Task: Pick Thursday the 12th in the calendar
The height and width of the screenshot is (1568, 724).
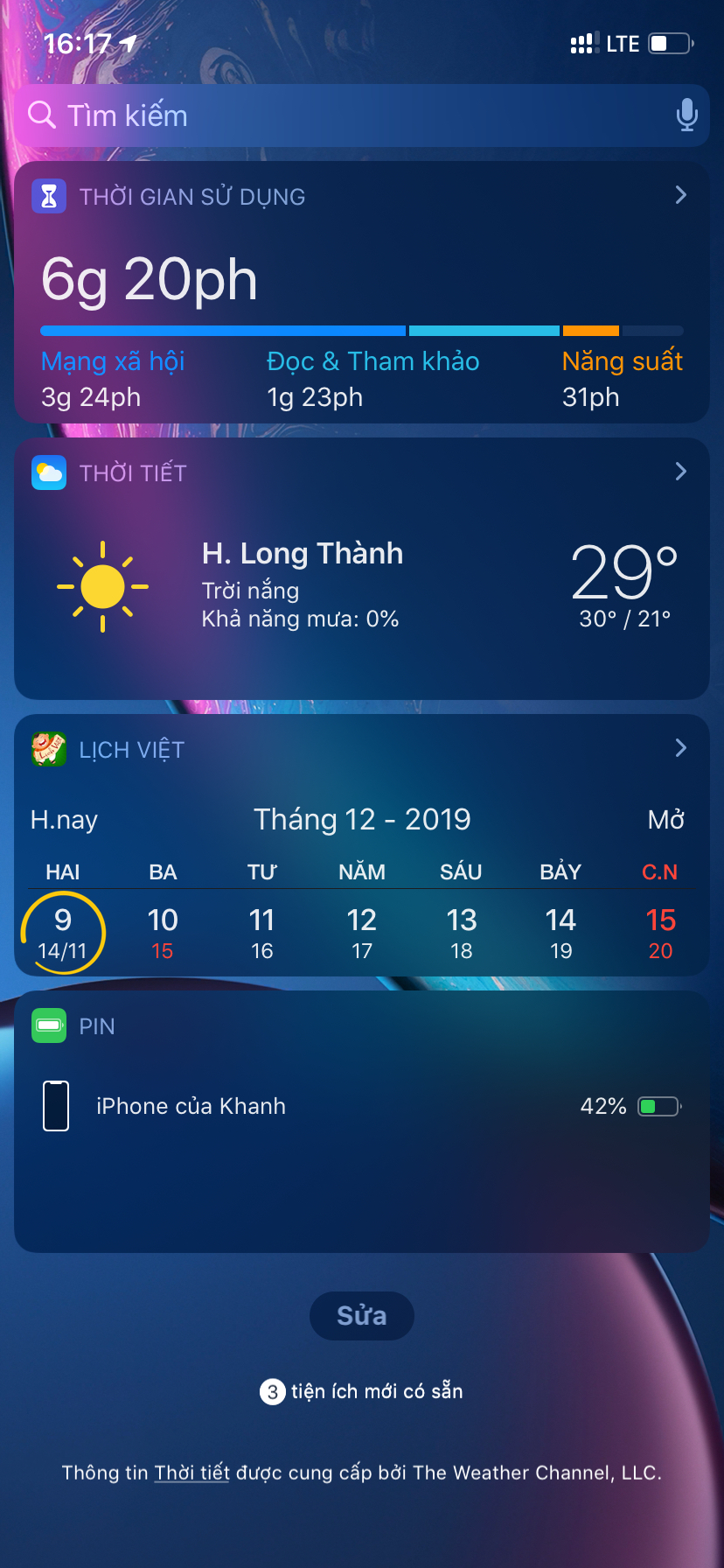Action: [362, 932]
